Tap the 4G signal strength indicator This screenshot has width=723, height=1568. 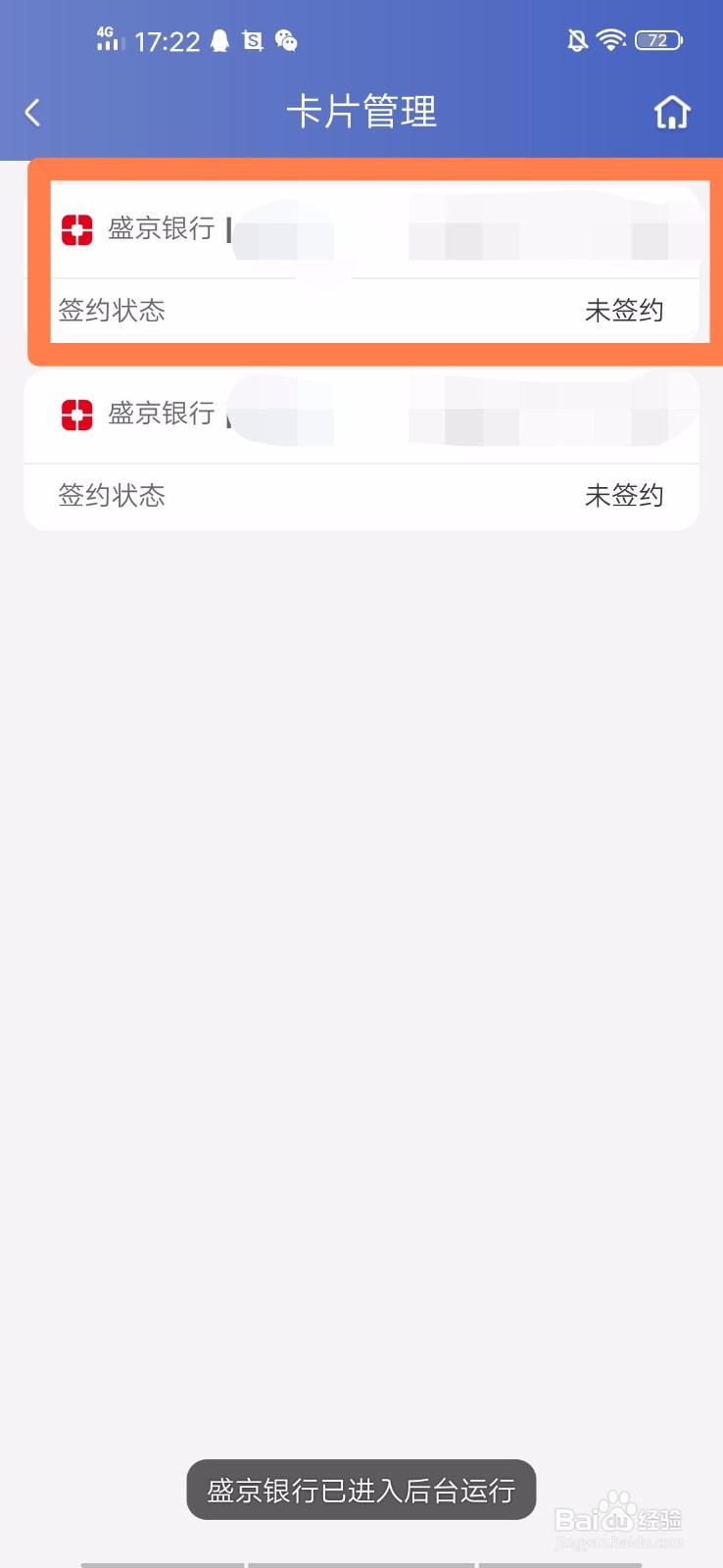coord(108,39)
